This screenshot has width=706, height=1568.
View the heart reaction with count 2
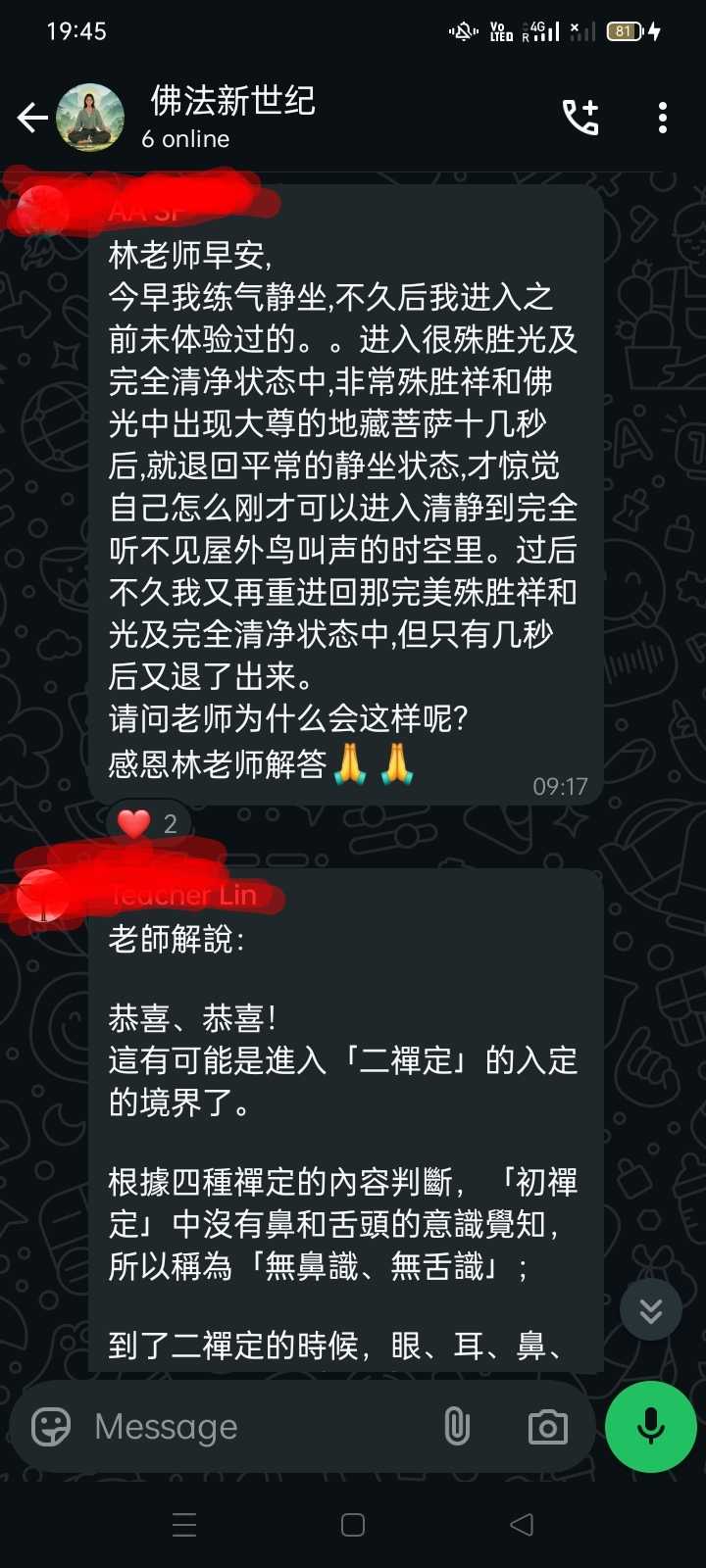coord(149,823)
